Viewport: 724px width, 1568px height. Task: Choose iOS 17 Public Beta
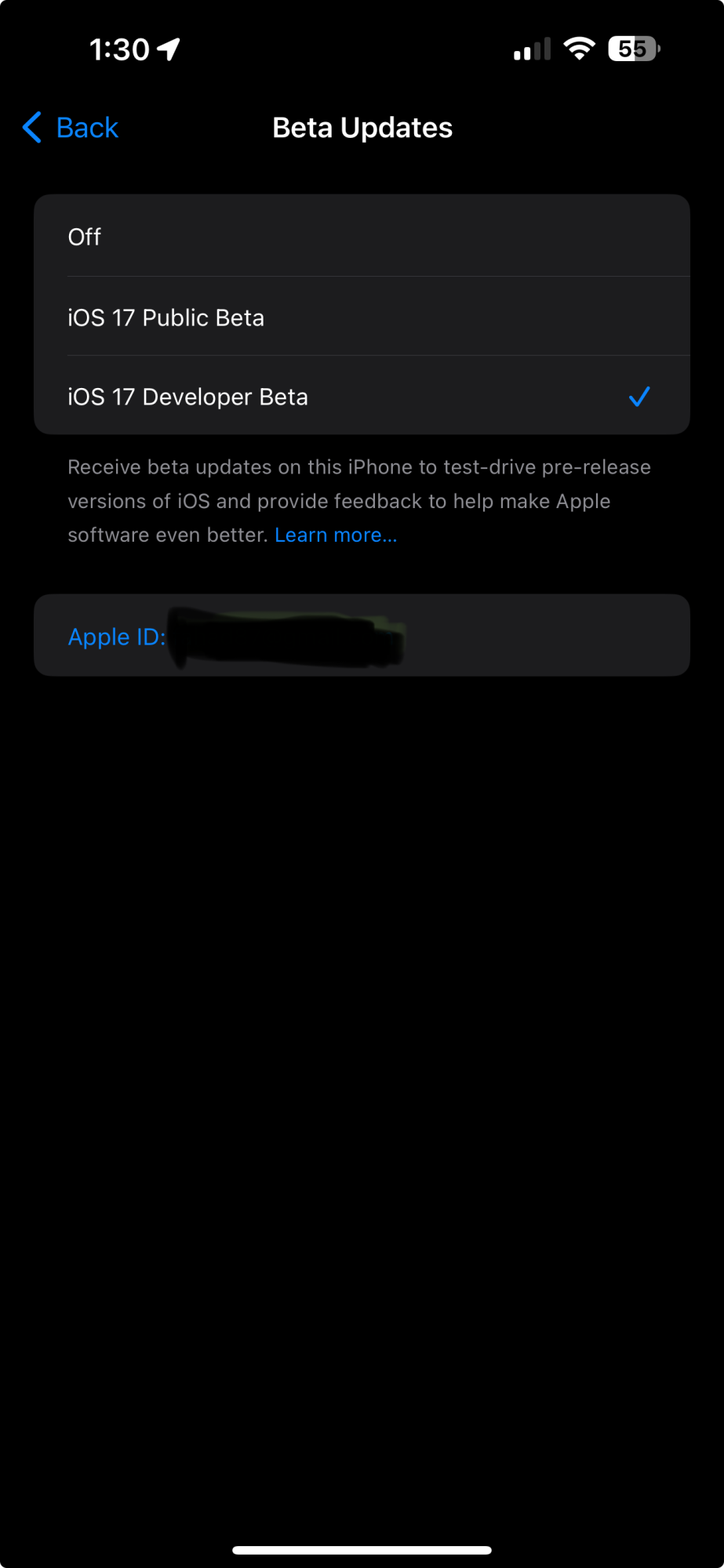361,318
